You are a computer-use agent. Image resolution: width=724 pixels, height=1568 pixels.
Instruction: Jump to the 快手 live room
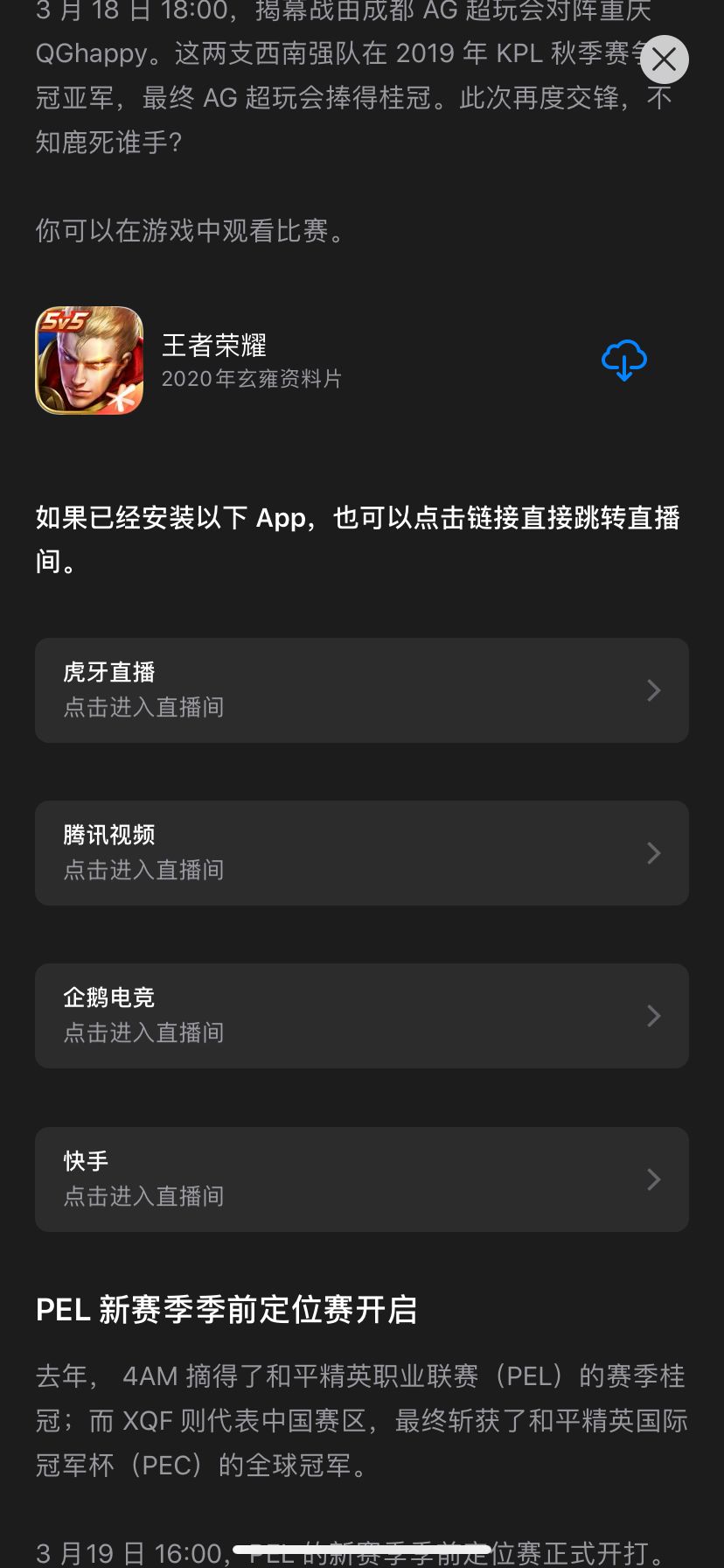point(361,1179)
